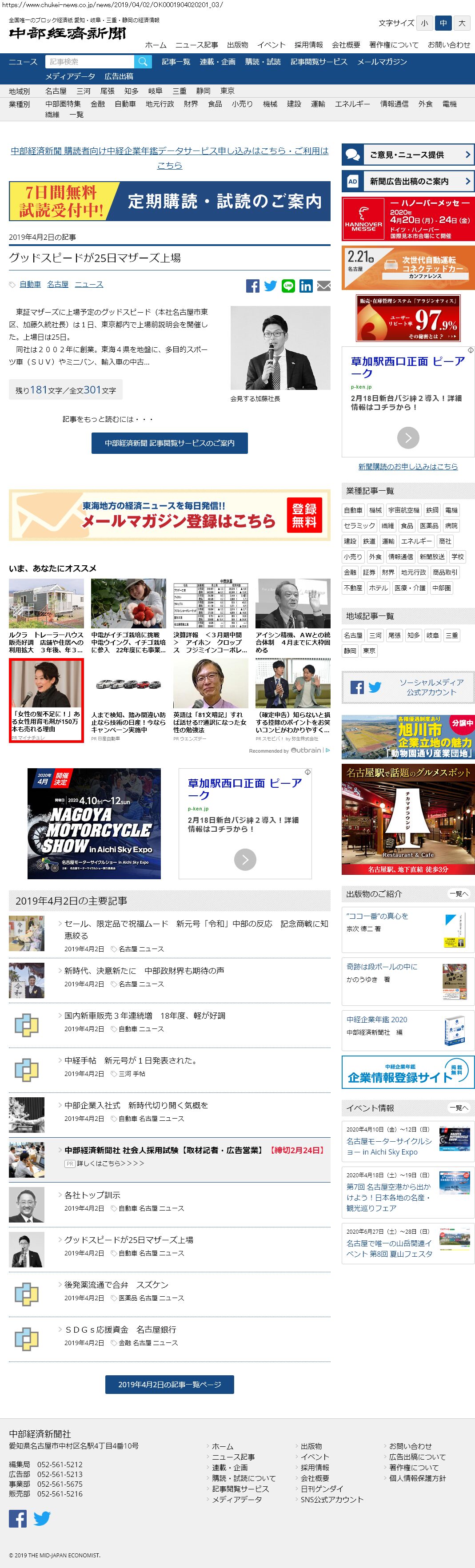Share article via LINE
Viewport: 475px width, 1568px height.
coord(288,286)
